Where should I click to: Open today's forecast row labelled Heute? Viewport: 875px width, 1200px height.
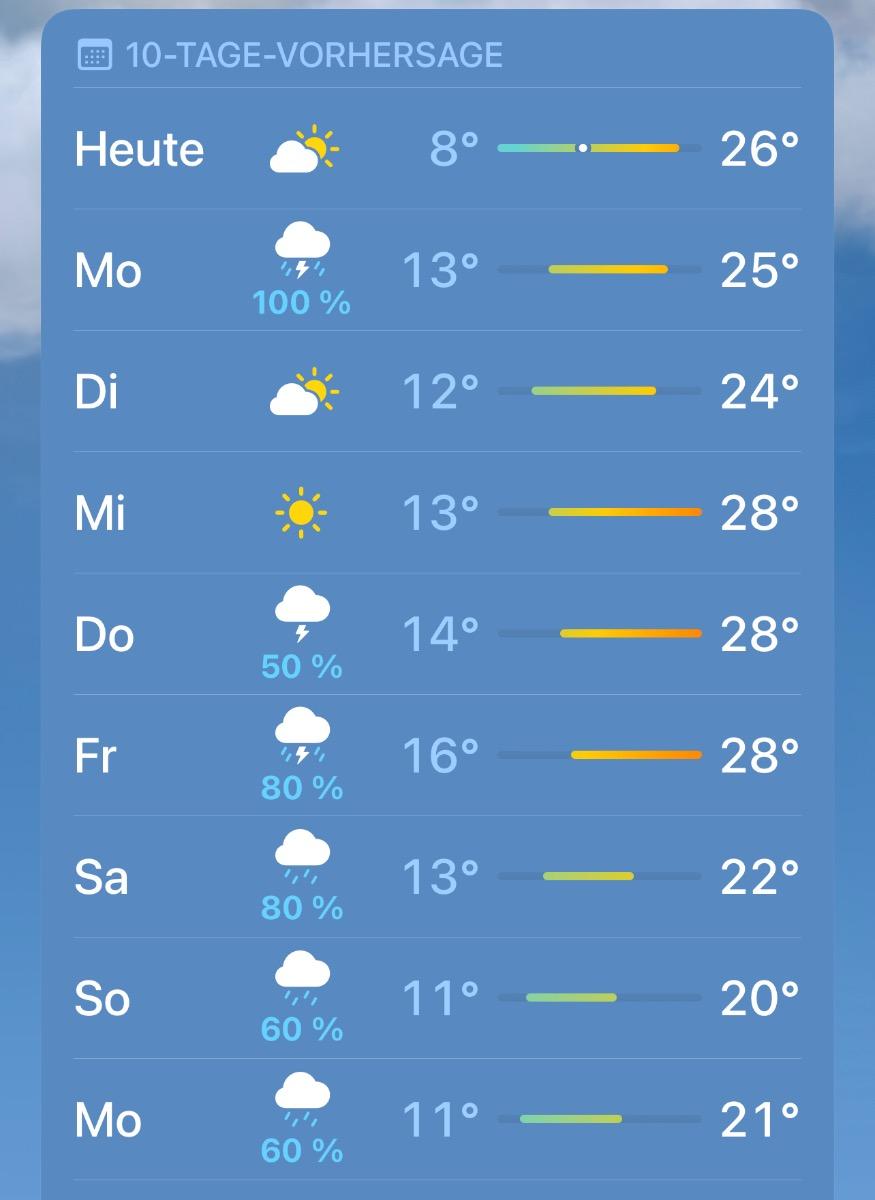[437, 149]
